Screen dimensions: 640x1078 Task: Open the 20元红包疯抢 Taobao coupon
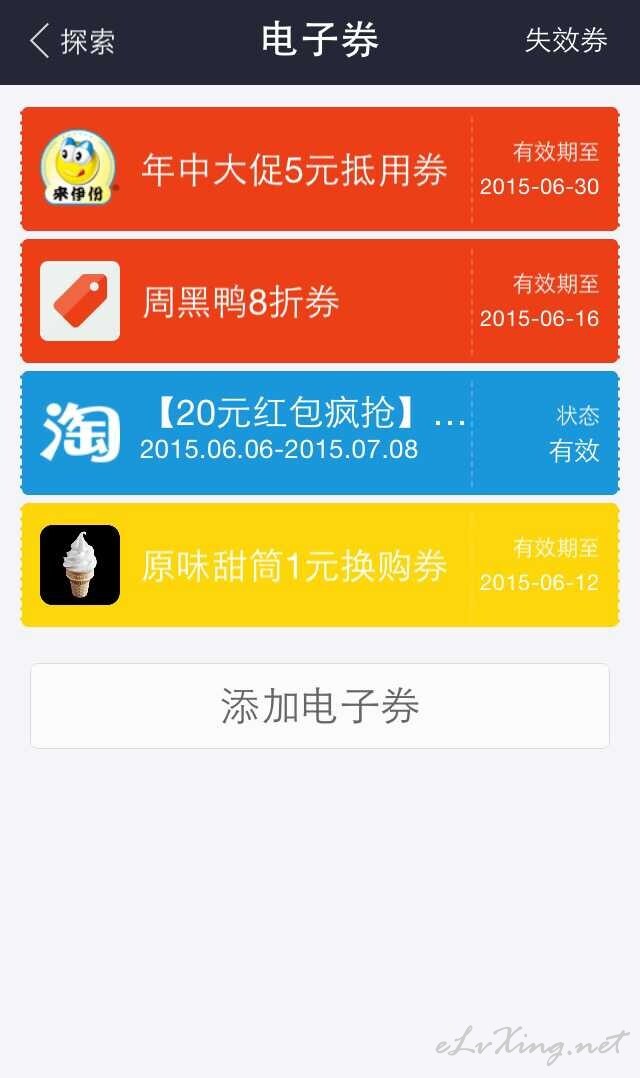[320, 433]
